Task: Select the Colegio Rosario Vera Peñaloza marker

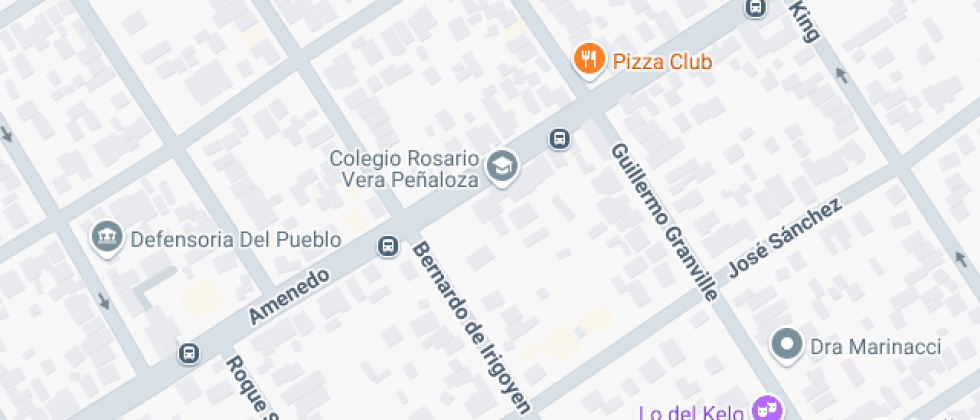Action: pyautogui.click(x=503, y=167)
